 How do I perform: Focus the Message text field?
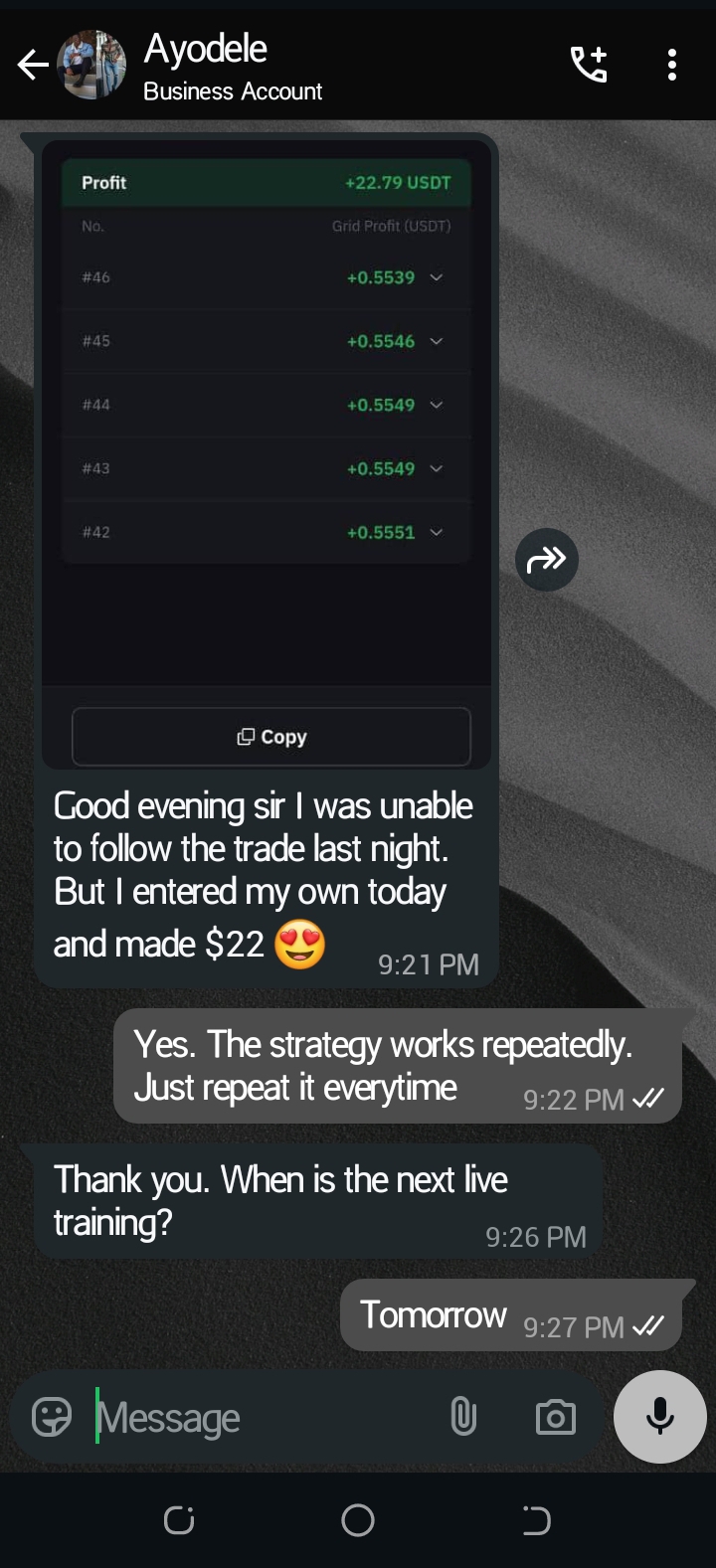coord(259,1417)
